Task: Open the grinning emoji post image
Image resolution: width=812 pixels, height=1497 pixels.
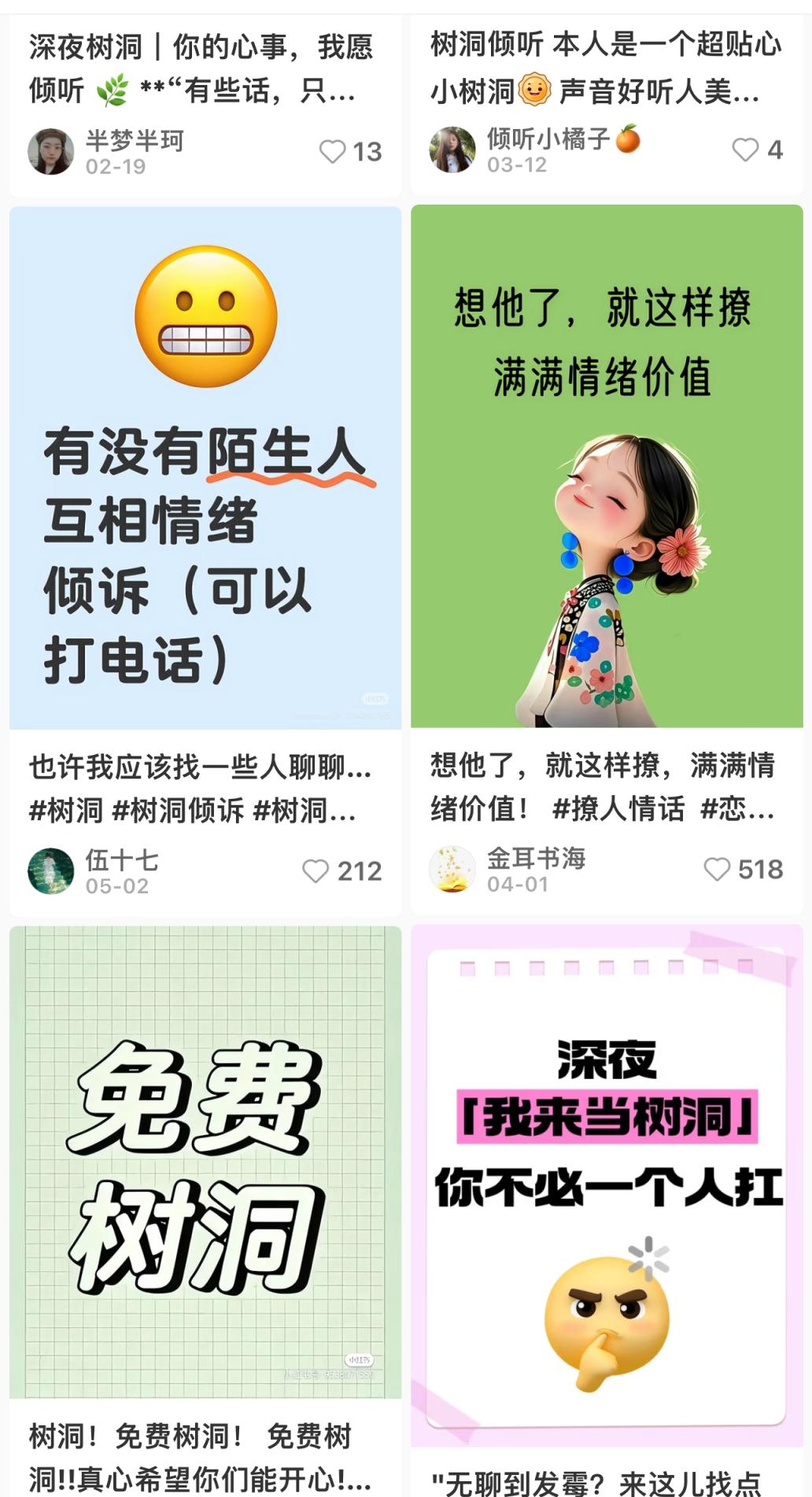Action: (203, 468)
